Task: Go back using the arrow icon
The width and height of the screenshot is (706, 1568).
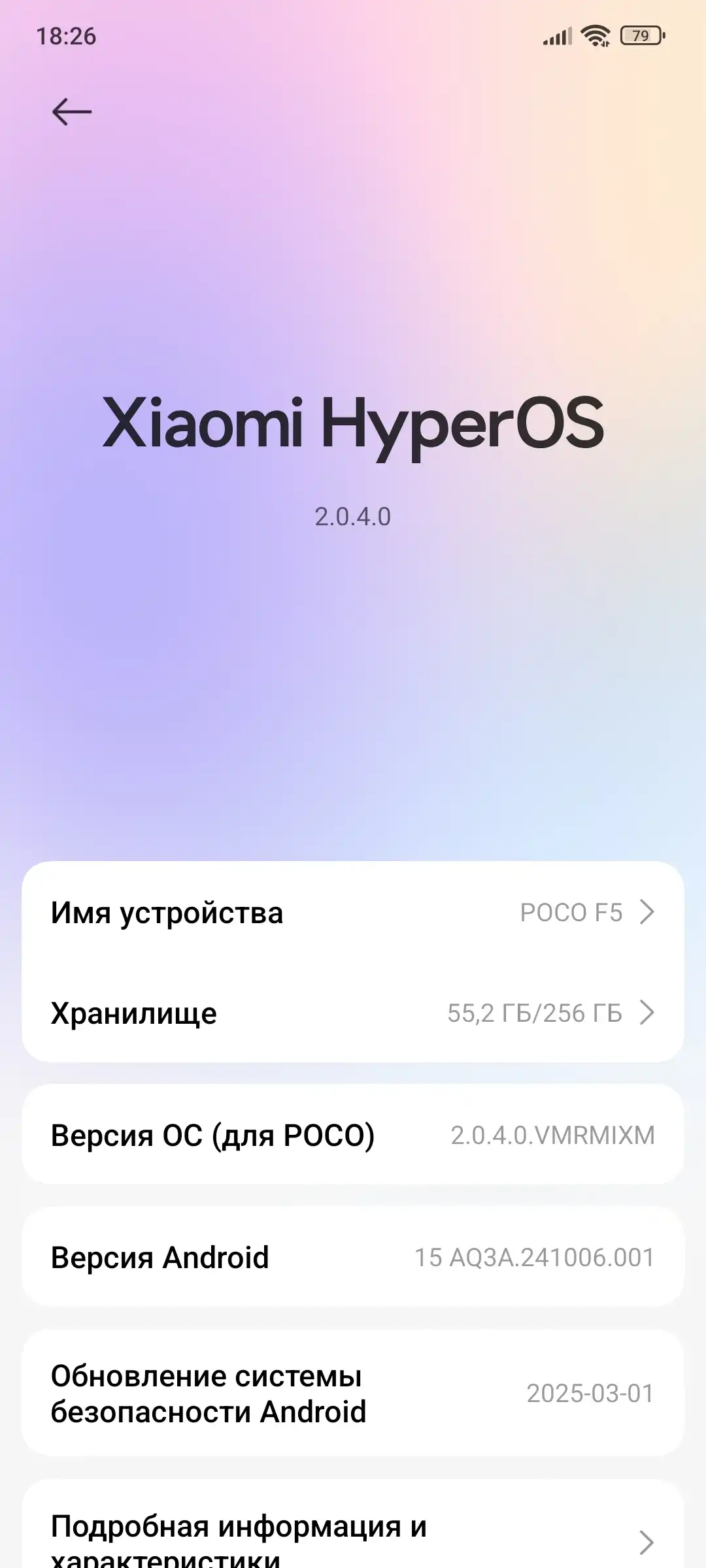Action: pos(72,112)
